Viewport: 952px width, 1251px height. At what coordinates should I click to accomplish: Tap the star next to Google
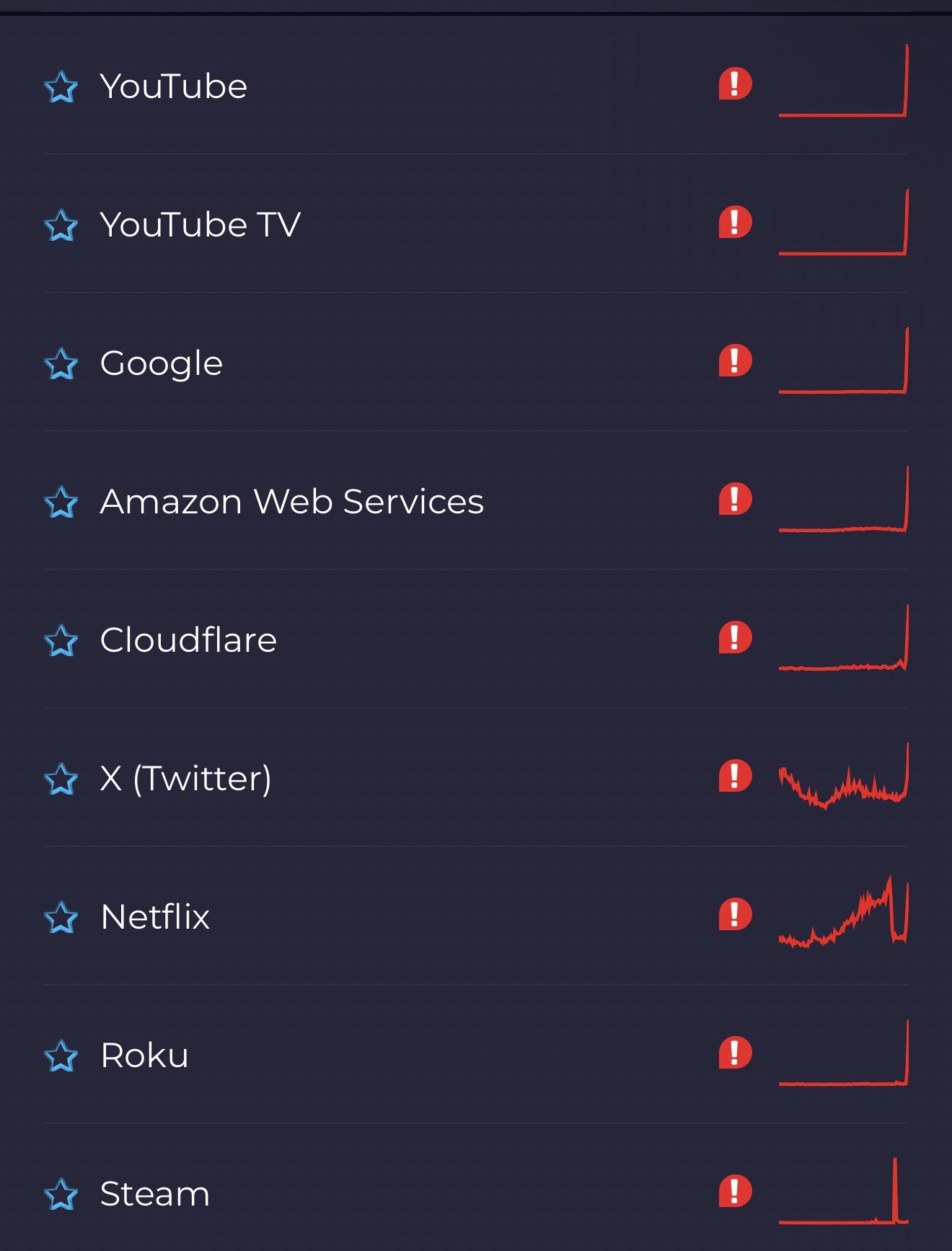[61, 364]
